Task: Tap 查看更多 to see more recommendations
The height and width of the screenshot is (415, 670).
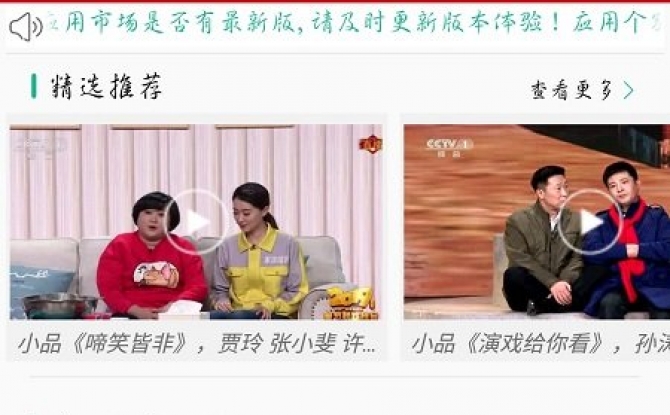Action: coord(582,90)
